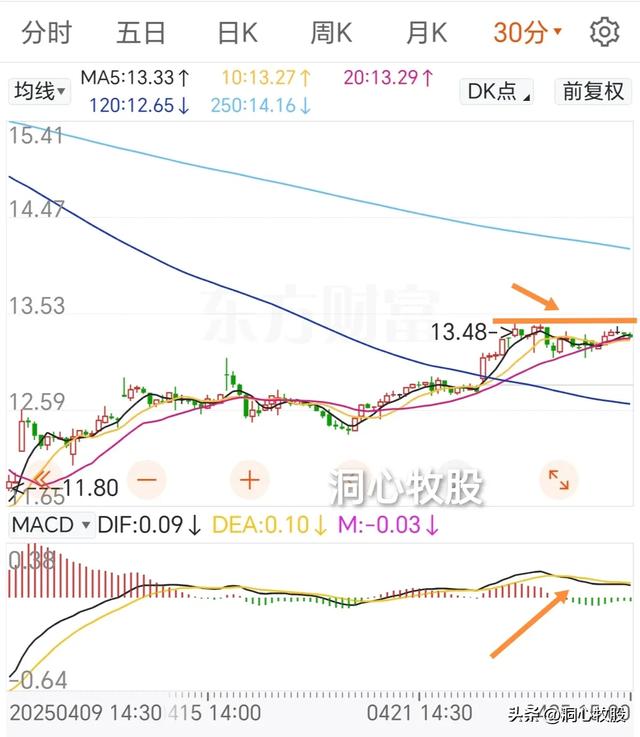The image size is (640, 737).
Task: Open chart settings gear
Action: [604, 32]
